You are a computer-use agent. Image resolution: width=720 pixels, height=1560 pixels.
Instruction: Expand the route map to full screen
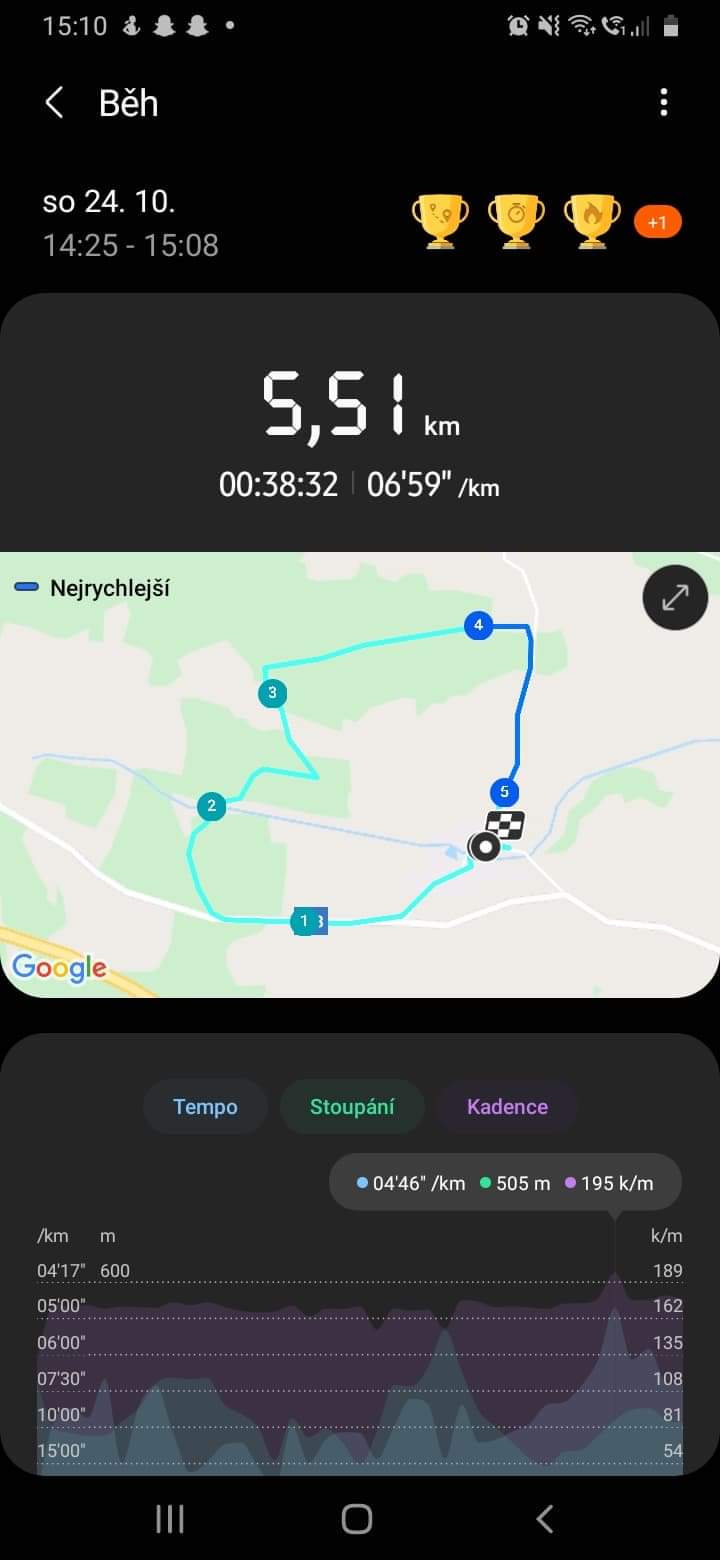coord(675,597)
